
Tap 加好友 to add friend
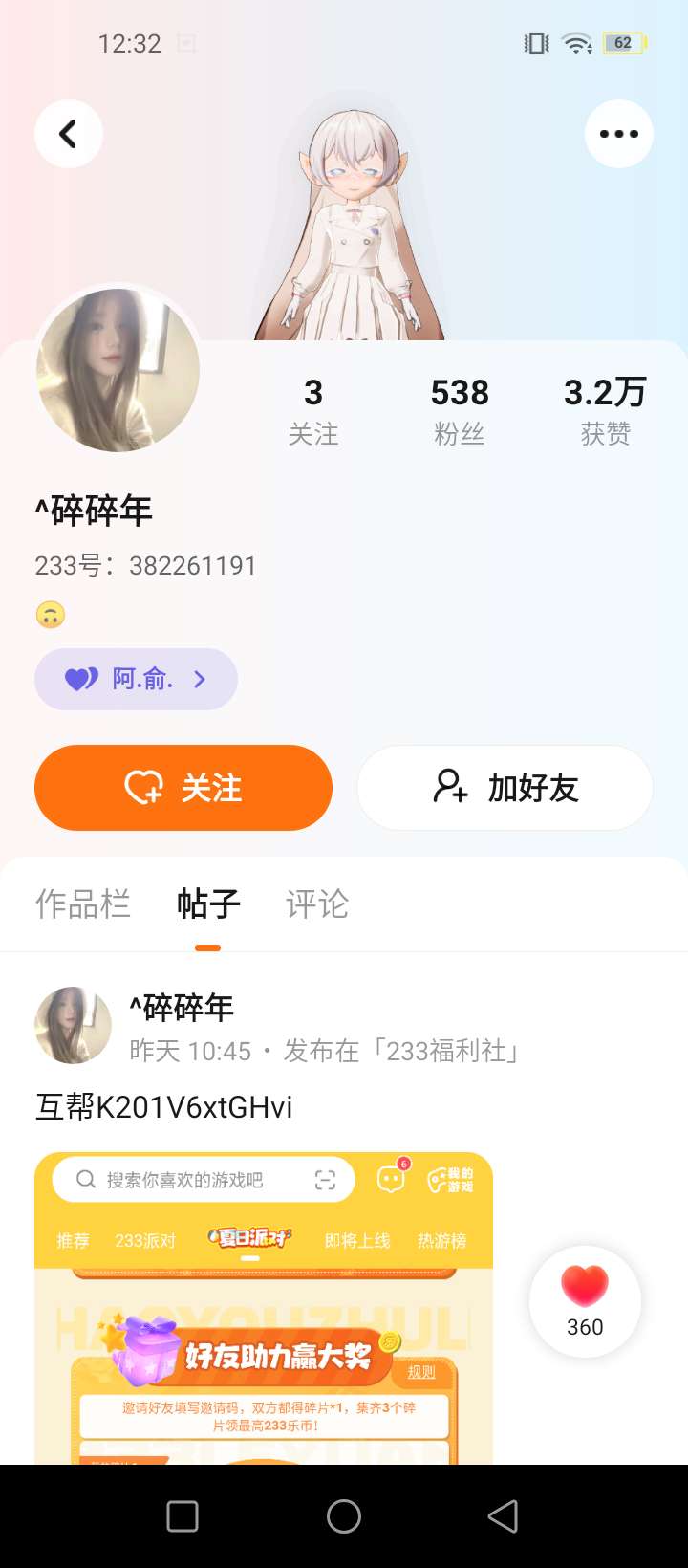505,788
